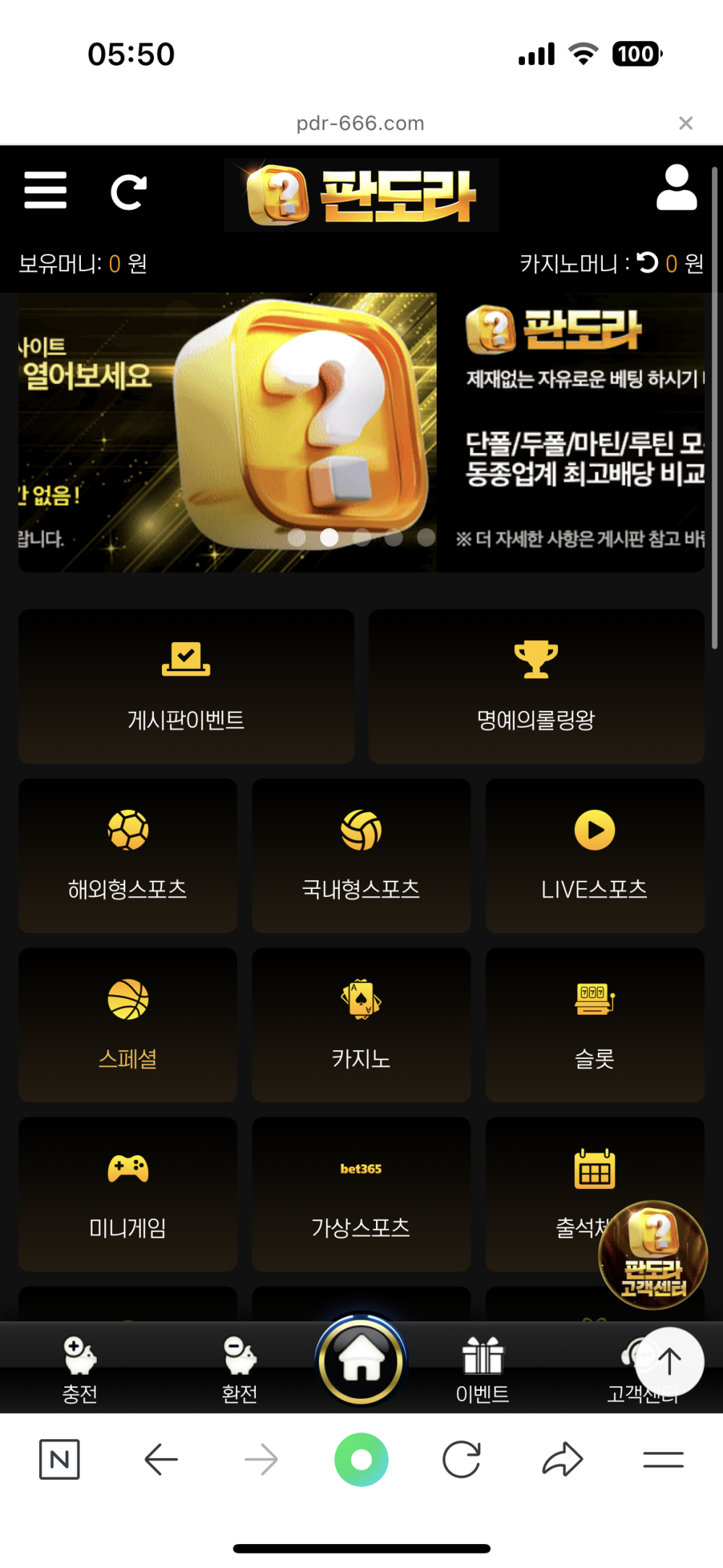
Task: Open the 슬롯 tile
Action: point(594,1025)
